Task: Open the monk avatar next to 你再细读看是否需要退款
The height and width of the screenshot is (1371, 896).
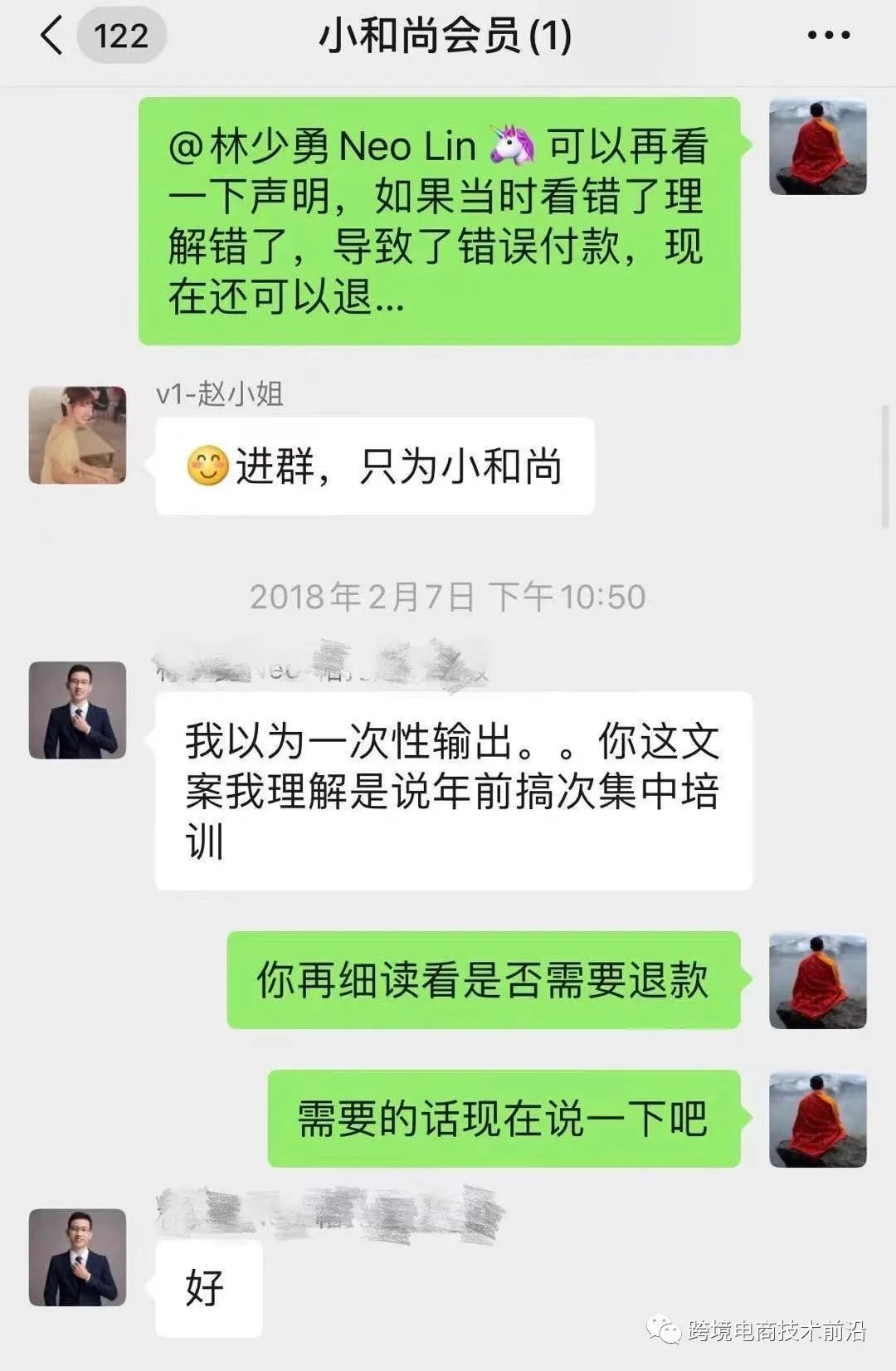Action: 817,980
